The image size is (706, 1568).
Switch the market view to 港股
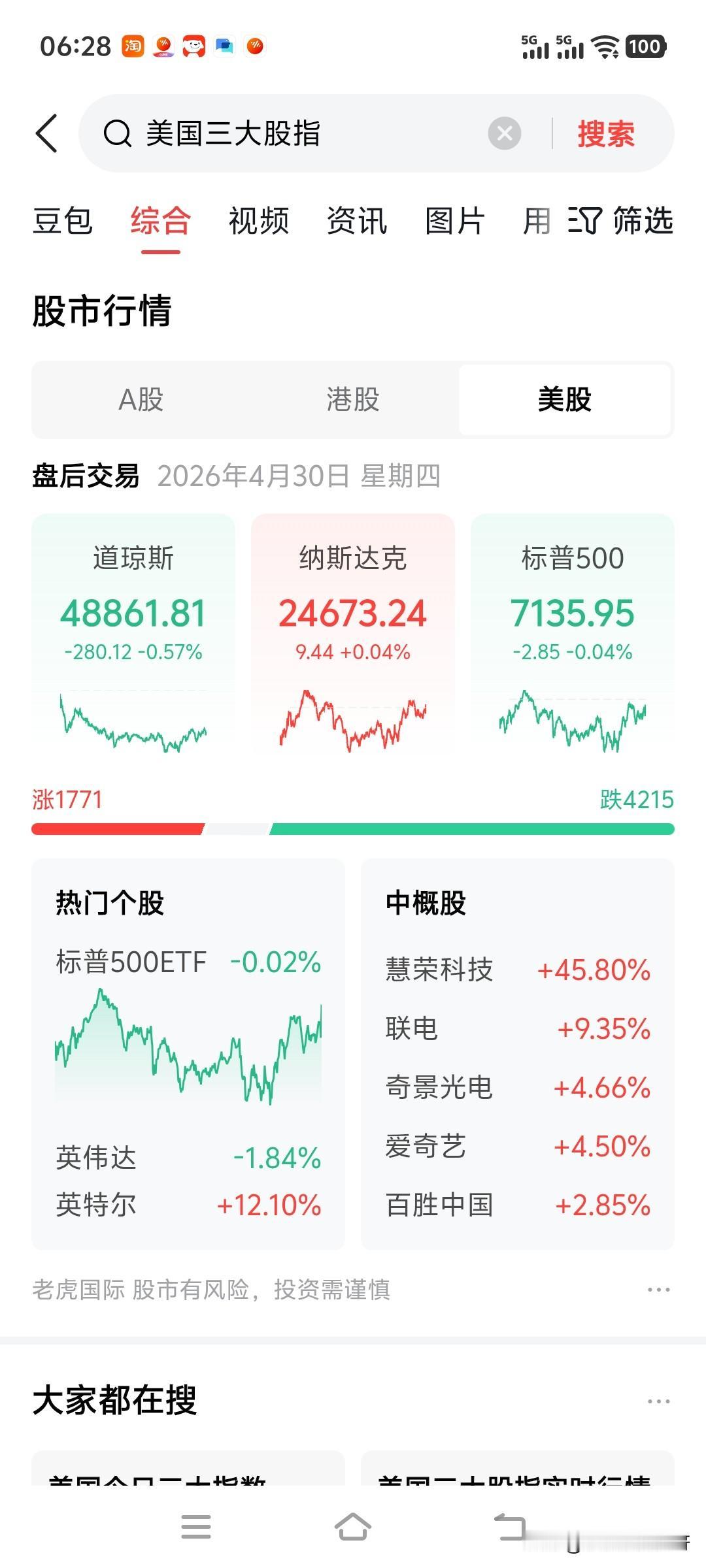pos(352,400)
